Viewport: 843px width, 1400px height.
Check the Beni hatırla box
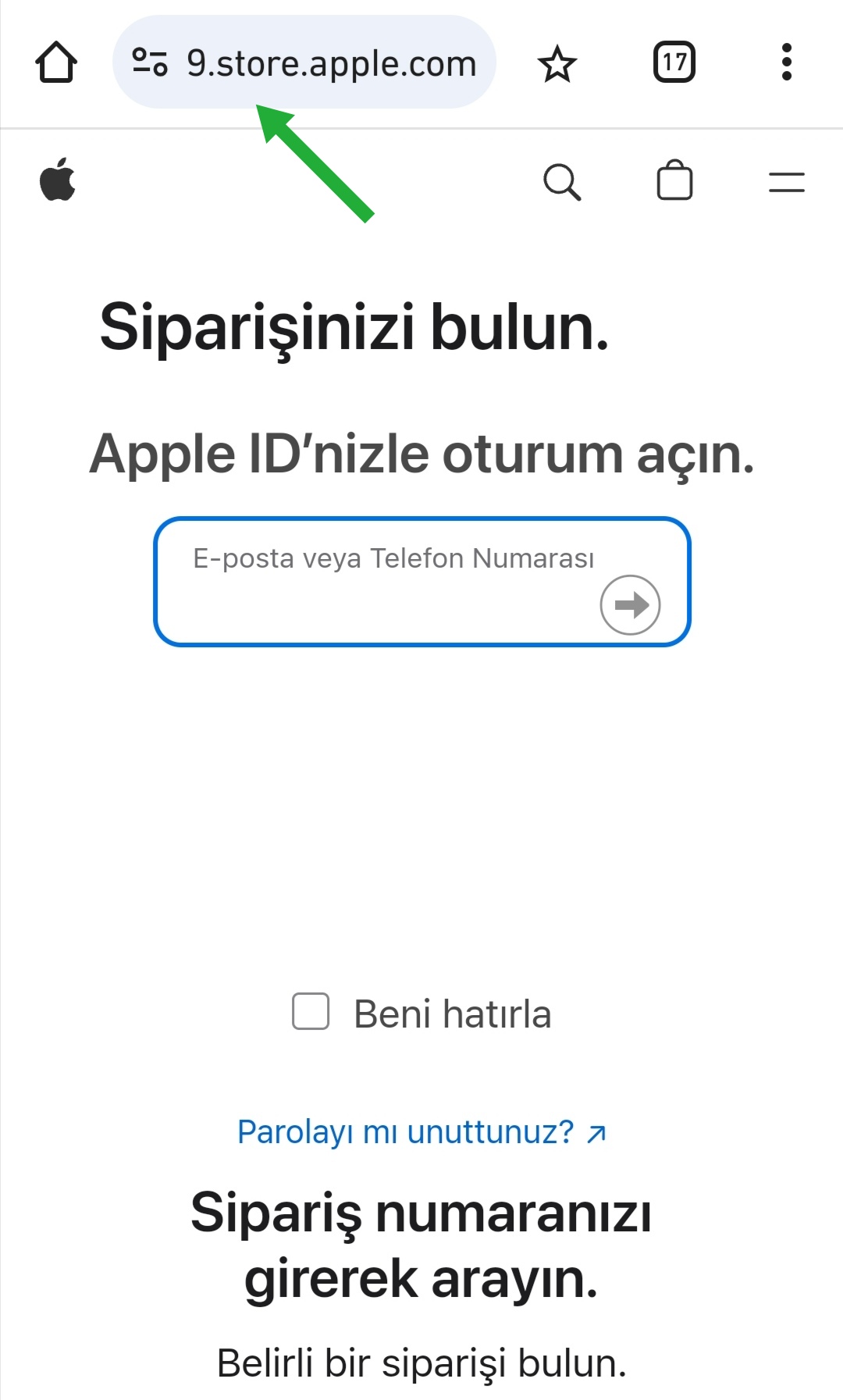pyautogui.click(x=311, y=1012)
